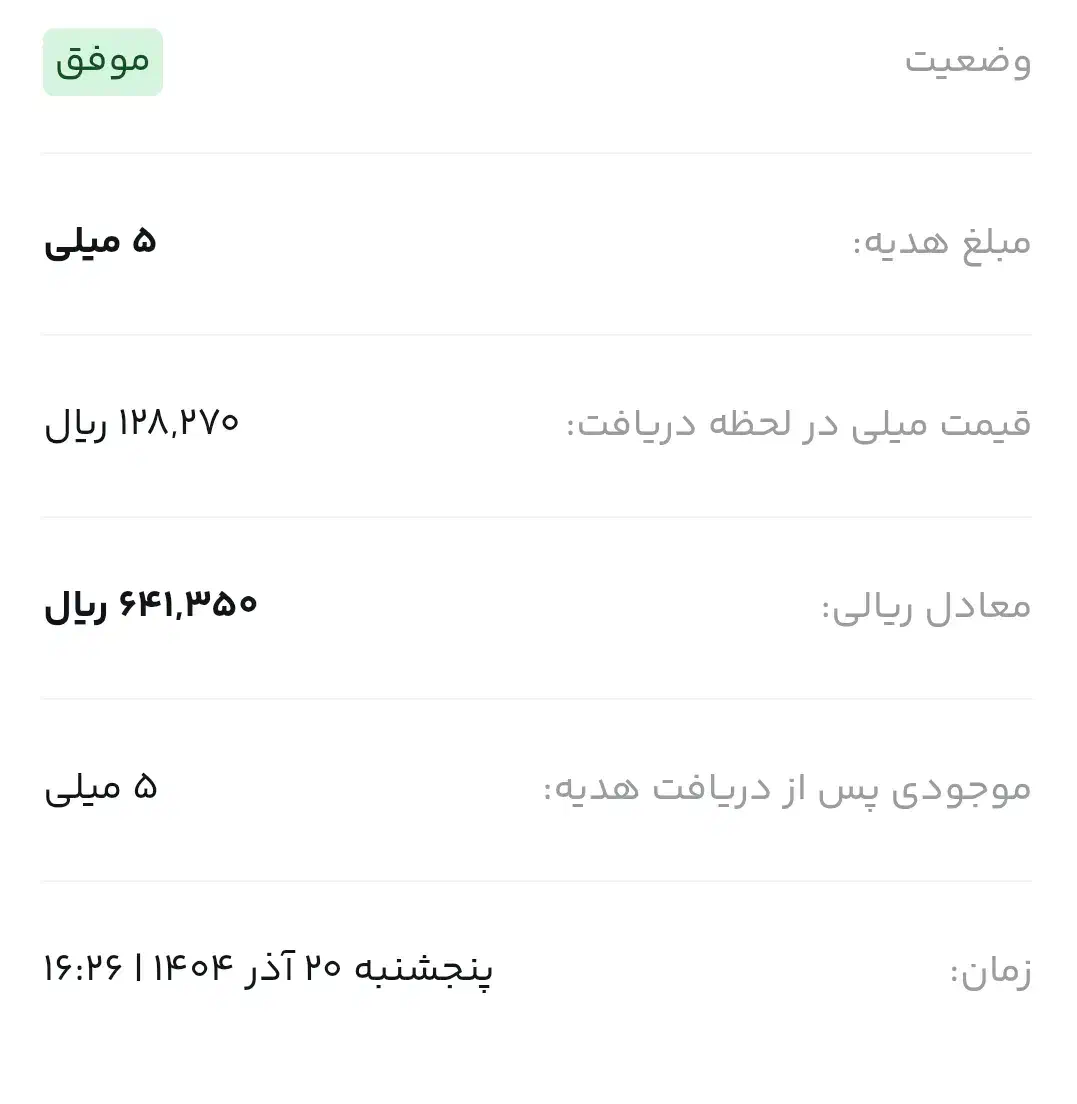The height and width of the screenshot is (1104, 1077).
Task: Tap the gift amount row
Action: click(538, 240)
